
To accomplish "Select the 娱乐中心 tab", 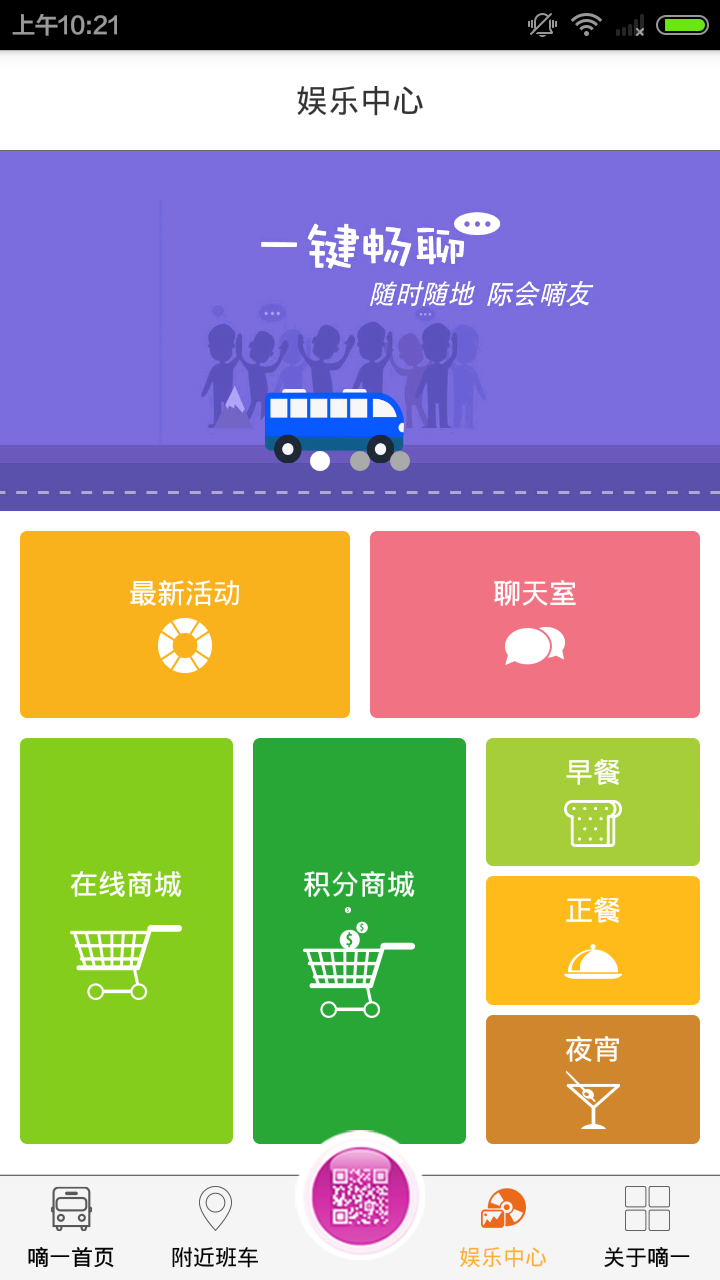I will point(503,1227).
